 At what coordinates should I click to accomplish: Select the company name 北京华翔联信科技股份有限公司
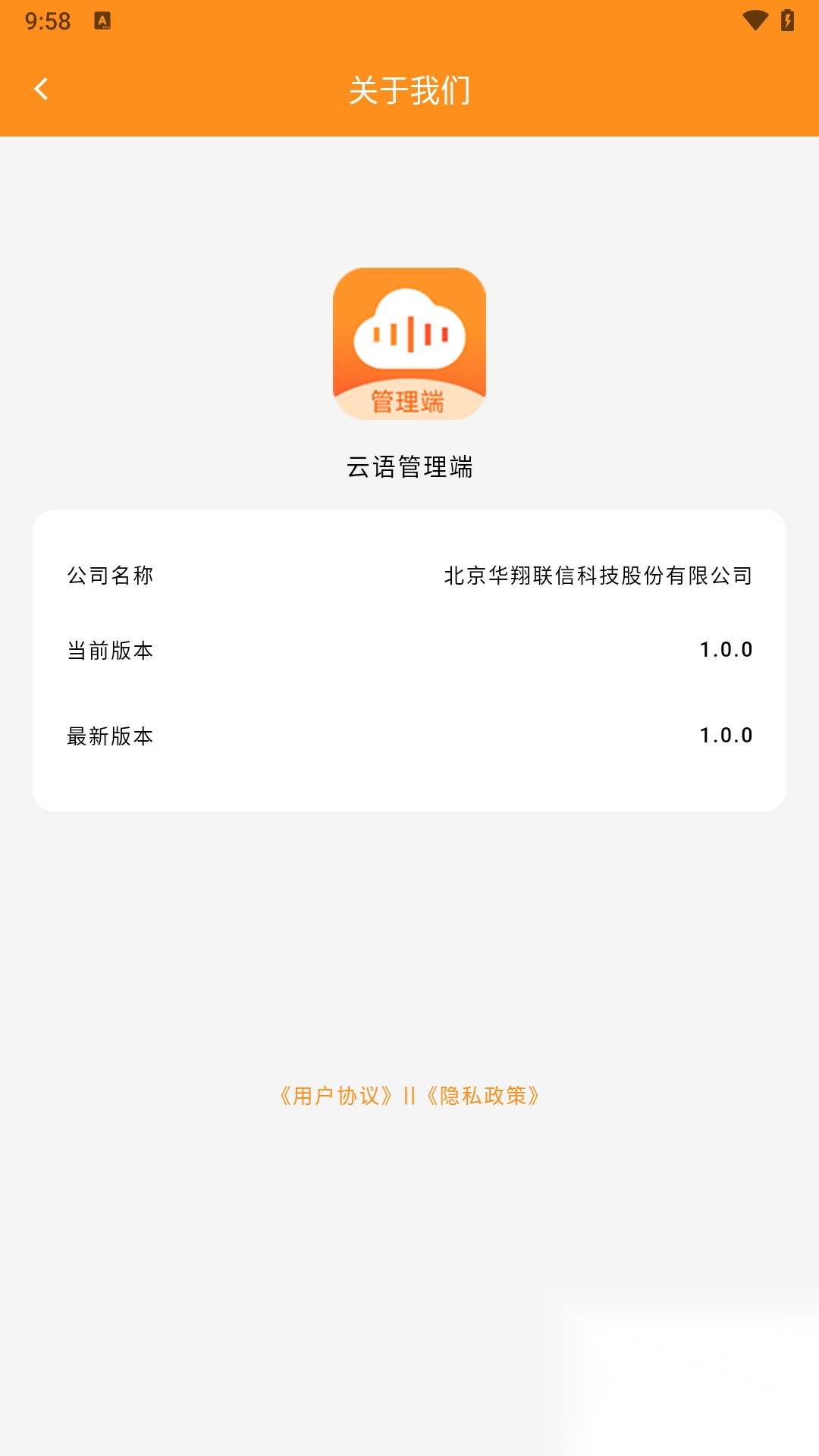[598, 575]
